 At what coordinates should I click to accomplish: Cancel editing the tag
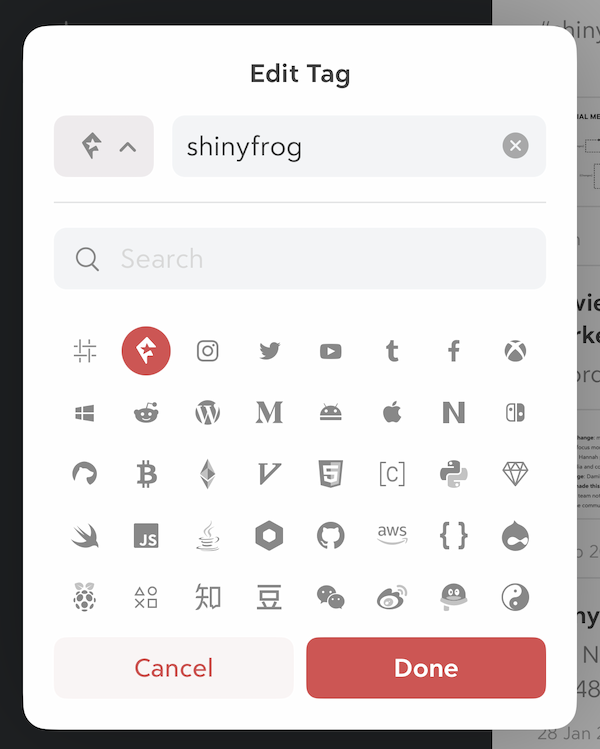pos(174,668)
